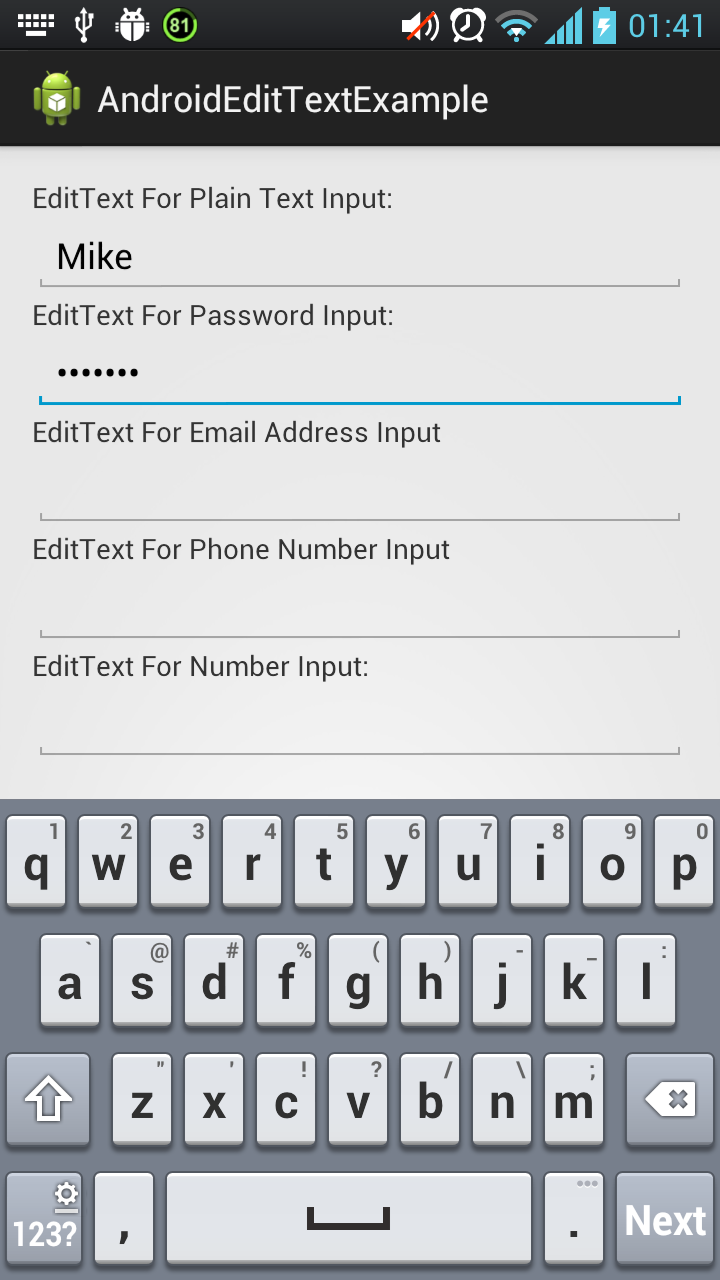Screen dimensions: 720x1280
Task: Tap the number input field
Action: pos(360,725)
